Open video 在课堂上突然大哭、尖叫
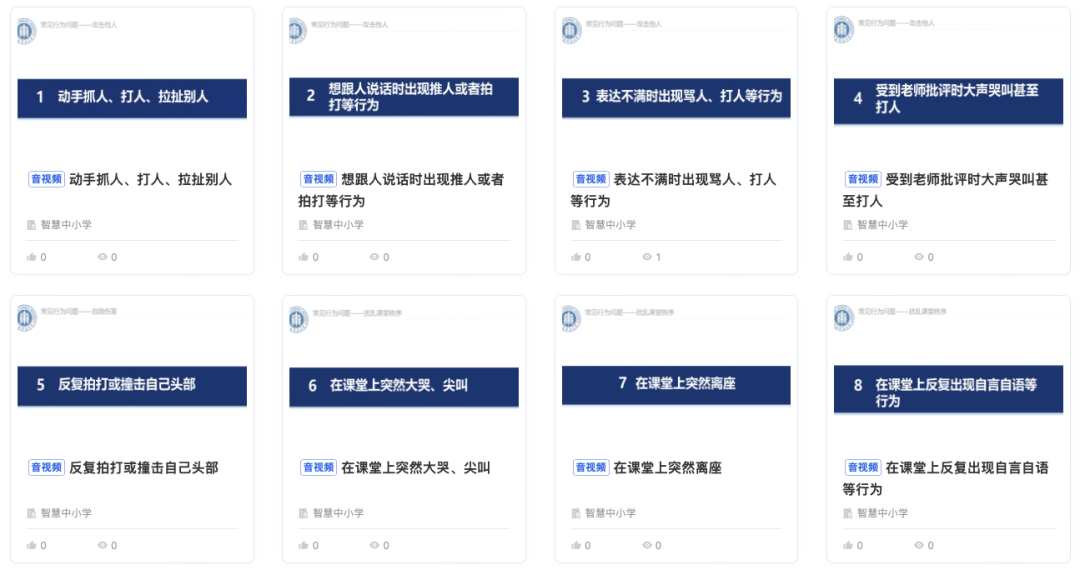The width and height of the screenshot is (1080, 575). (x=415, y=468)
